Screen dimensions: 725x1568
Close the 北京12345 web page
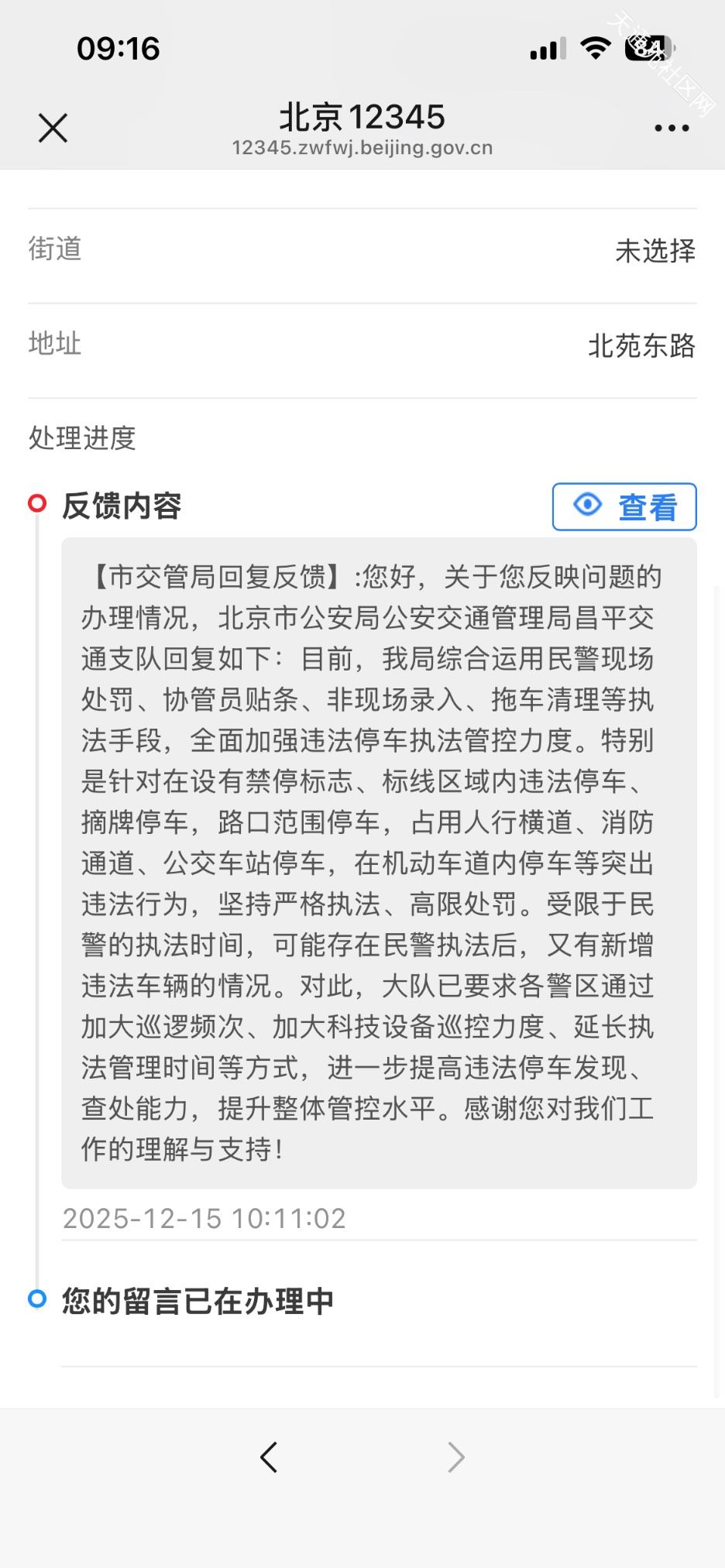click(53, 128)
